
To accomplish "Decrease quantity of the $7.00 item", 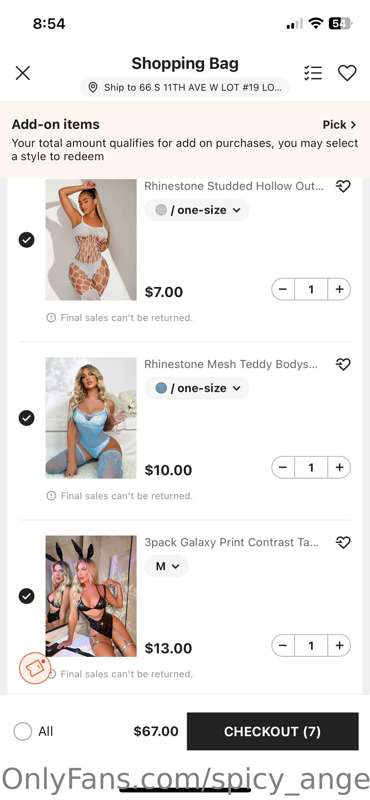I will coord(283,289).
